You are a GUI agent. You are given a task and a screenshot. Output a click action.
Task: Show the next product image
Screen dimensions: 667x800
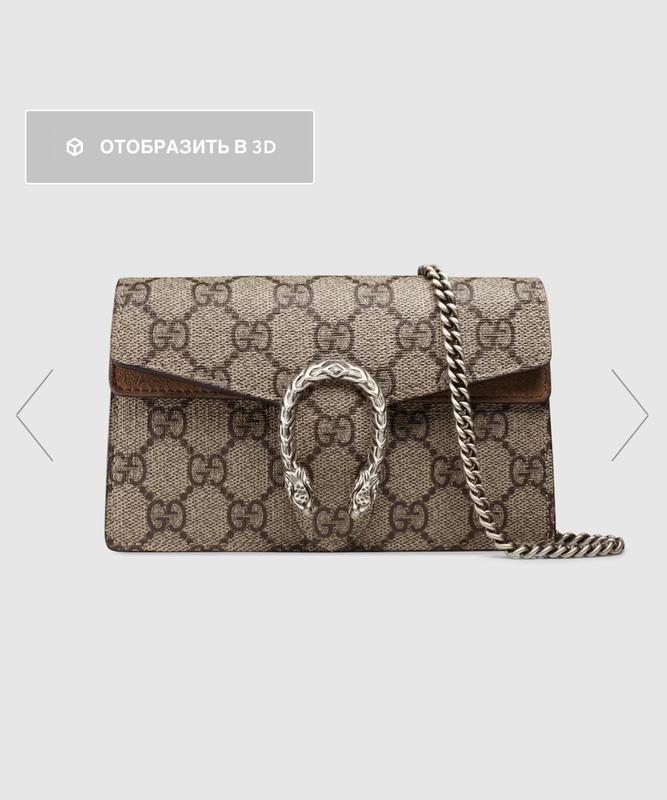pyautogui.click(x=630, y=415)
